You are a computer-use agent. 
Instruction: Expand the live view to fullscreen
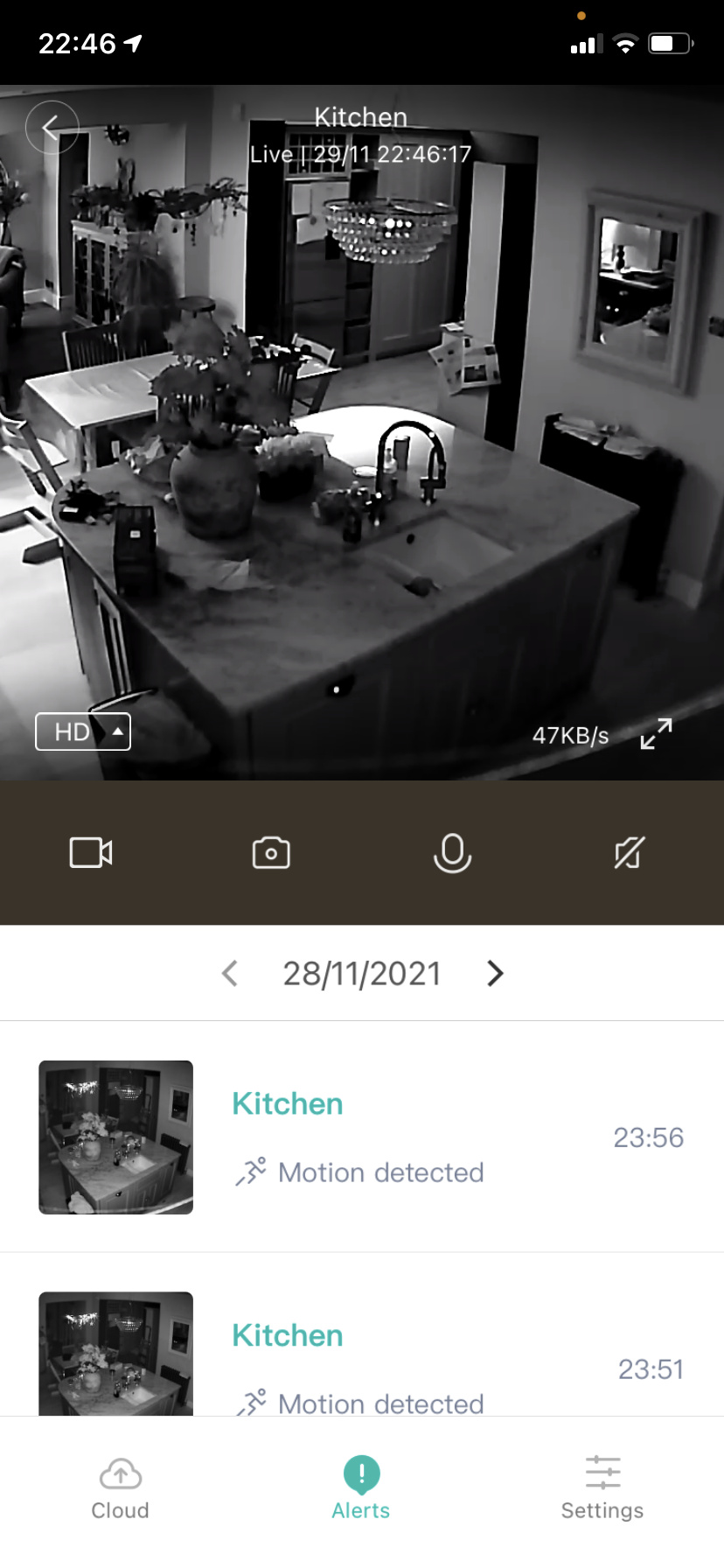point(656,733)
